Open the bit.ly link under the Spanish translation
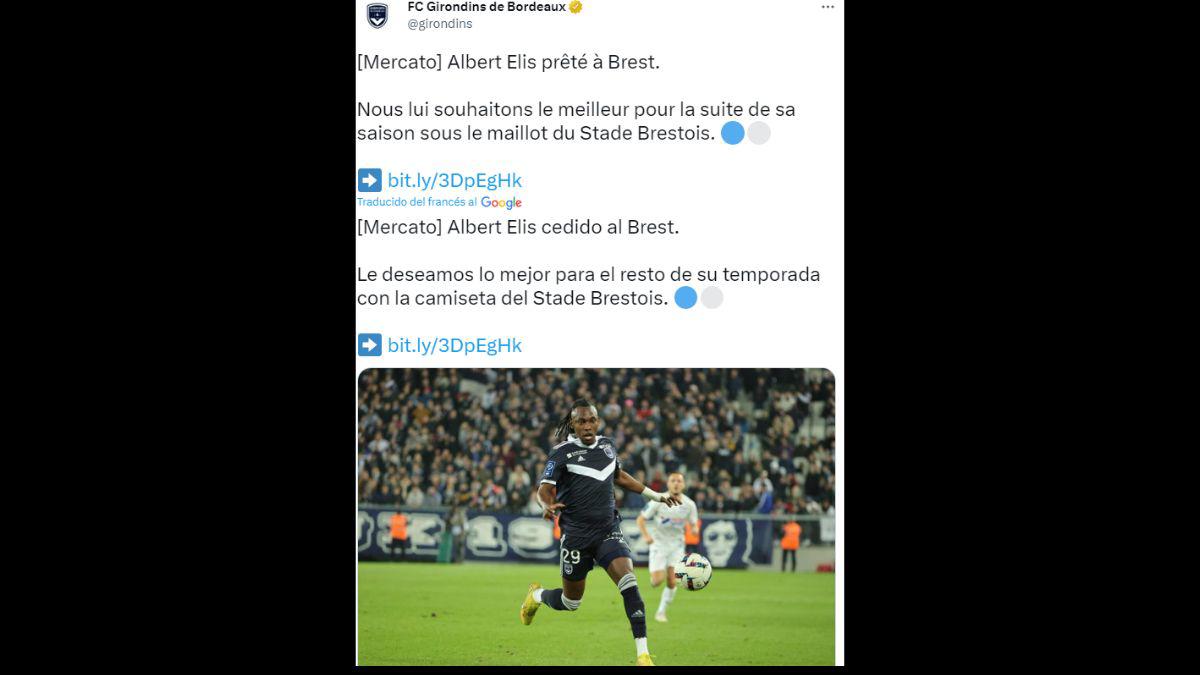This screenshot has height=675, width=1200. tap(454, 346)
